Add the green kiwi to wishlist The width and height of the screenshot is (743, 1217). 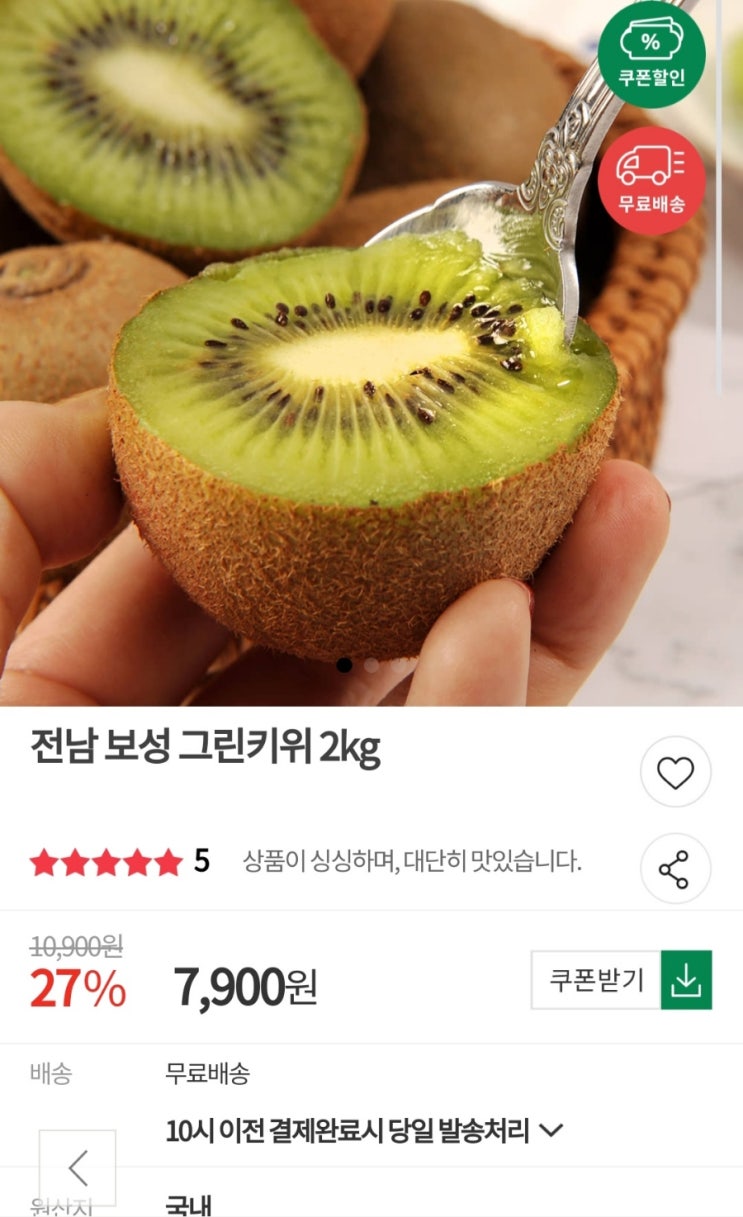tap(675, 772)
